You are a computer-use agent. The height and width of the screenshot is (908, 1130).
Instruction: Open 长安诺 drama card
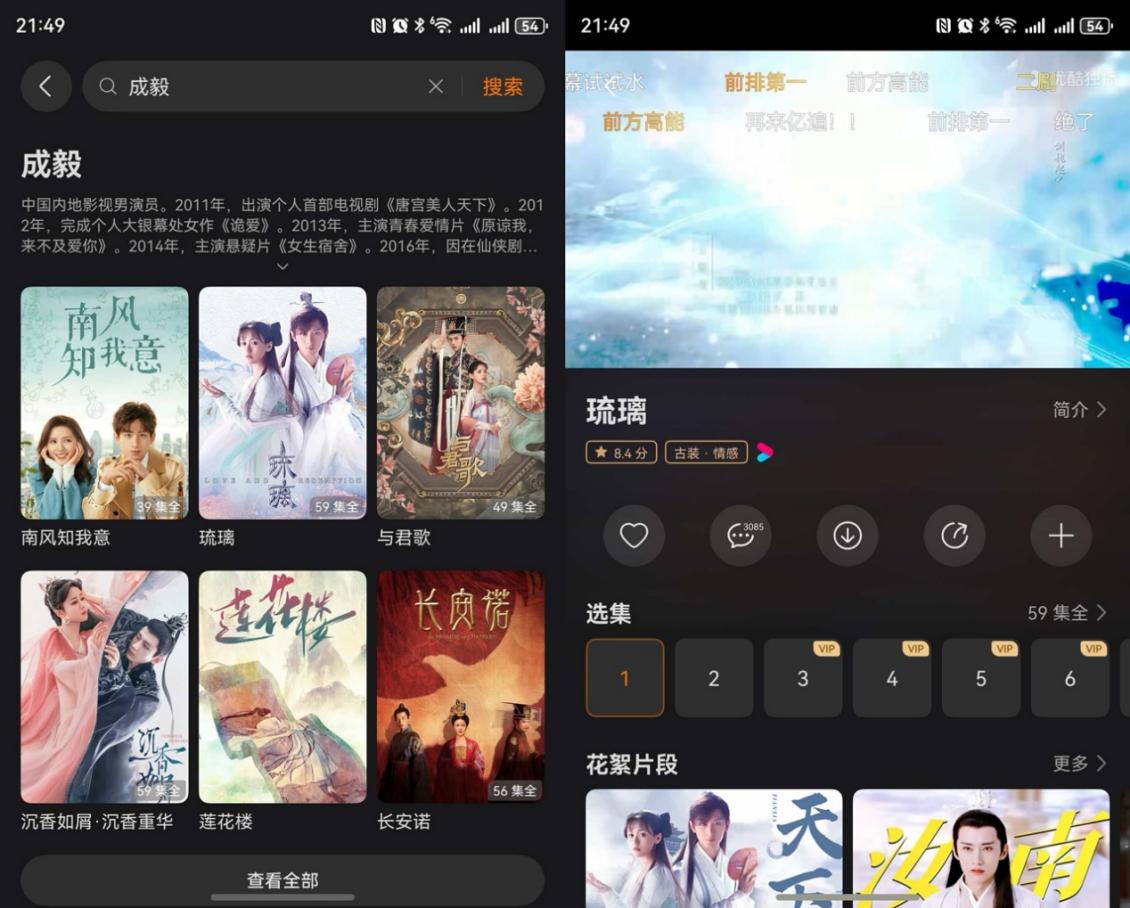[x=460, y=687]
